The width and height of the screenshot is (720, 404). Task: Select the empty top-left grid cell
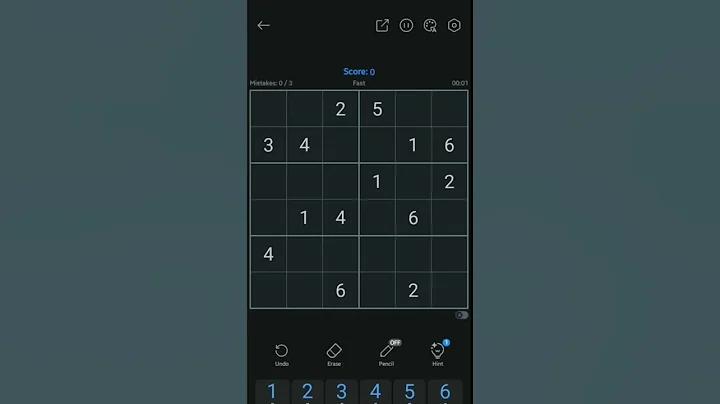point(268,109)
